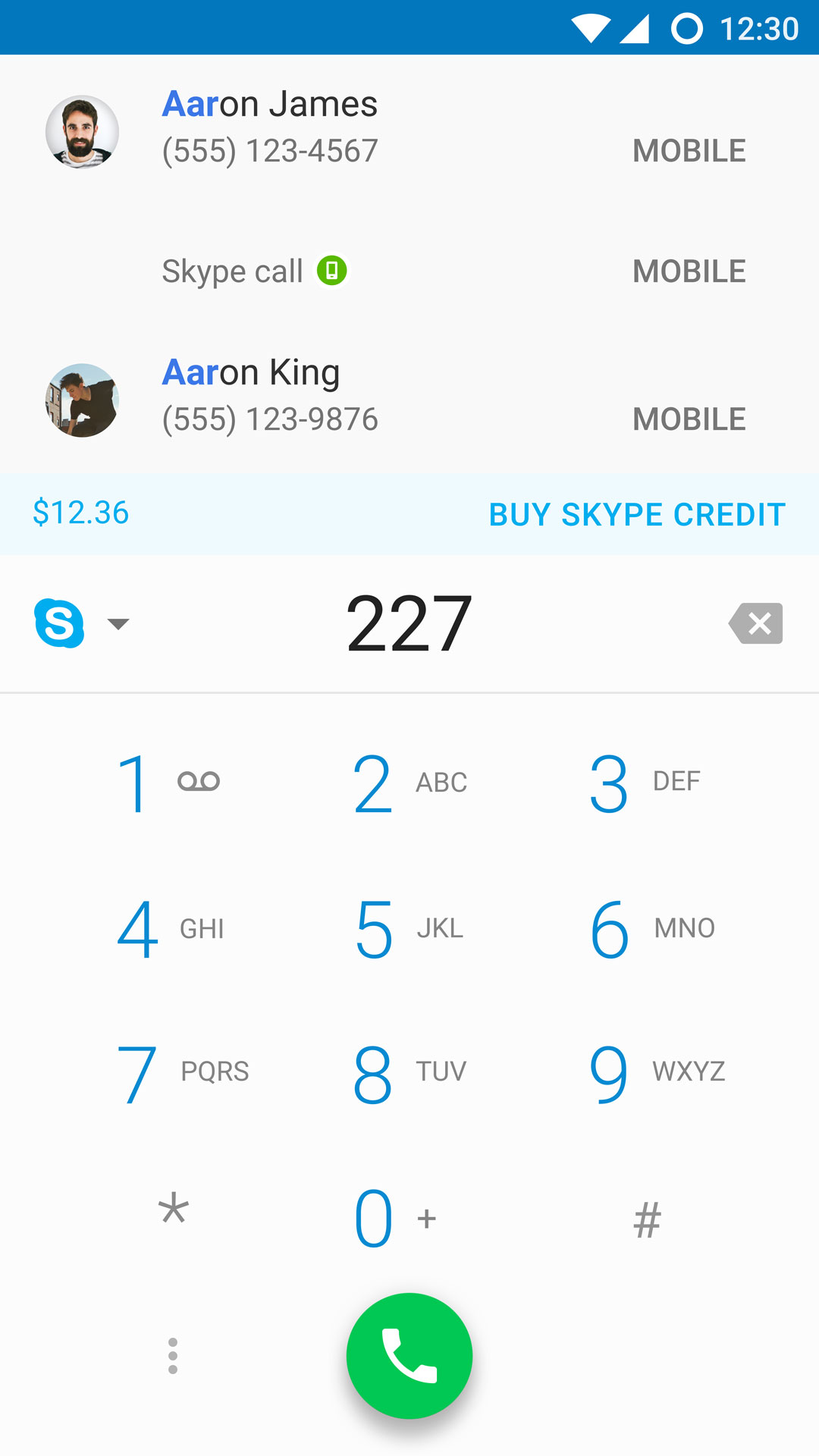Place the call with green phone button
Viewport: 819px width, 1456px height.
pyautogui.click(x=409, y=1356)
